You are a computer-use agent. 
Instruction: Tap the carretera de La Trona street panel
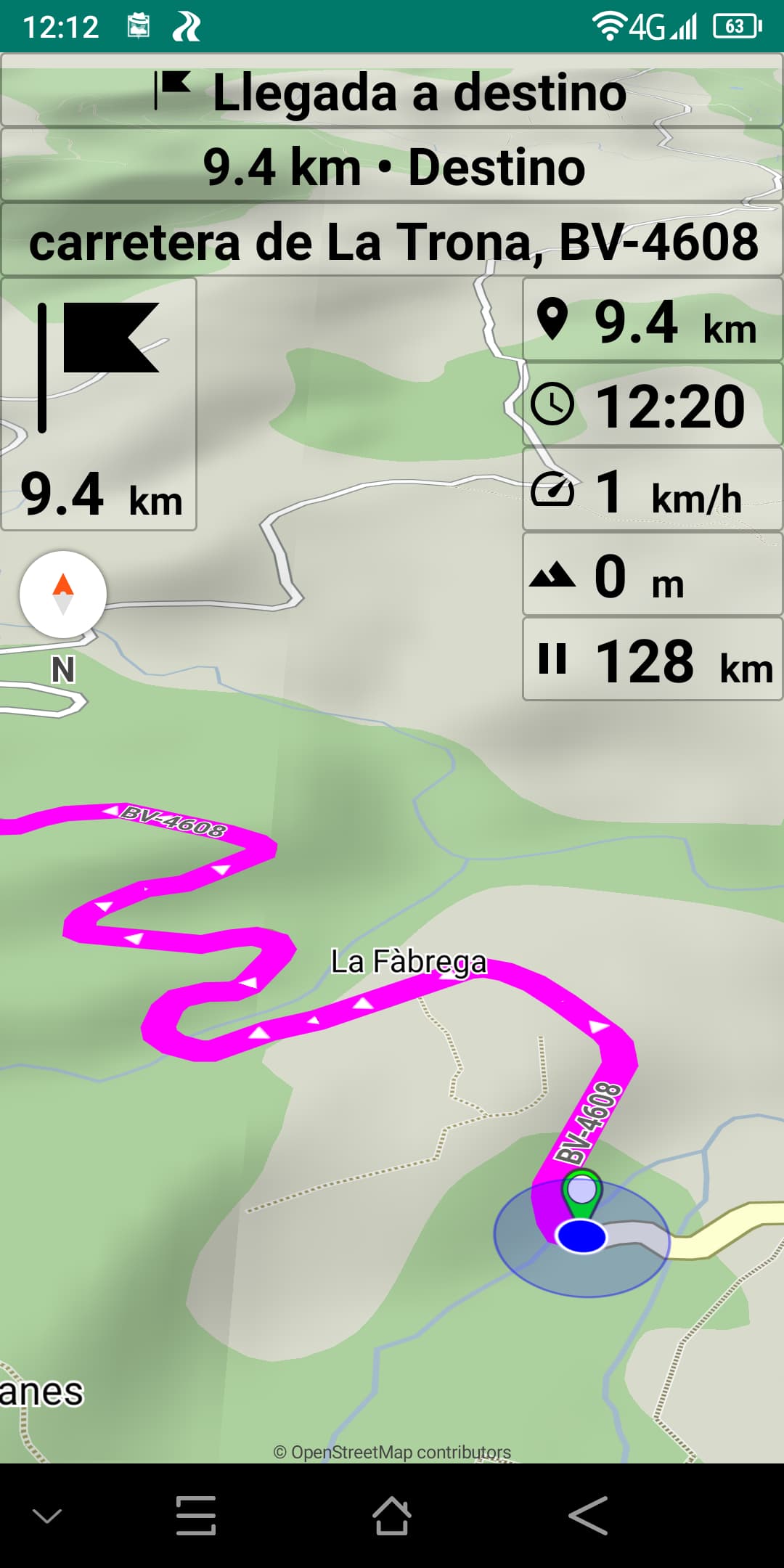point(392,241)
